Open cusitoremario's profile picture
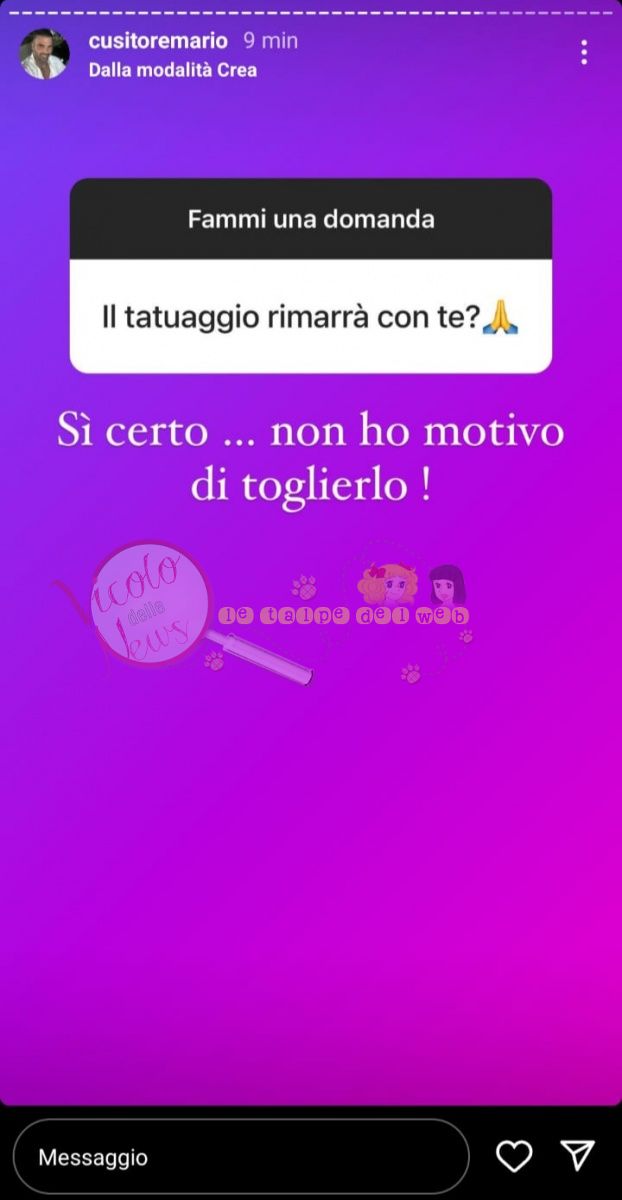The height and width of the screenshot is (1200, 622). tap(45, 54)
